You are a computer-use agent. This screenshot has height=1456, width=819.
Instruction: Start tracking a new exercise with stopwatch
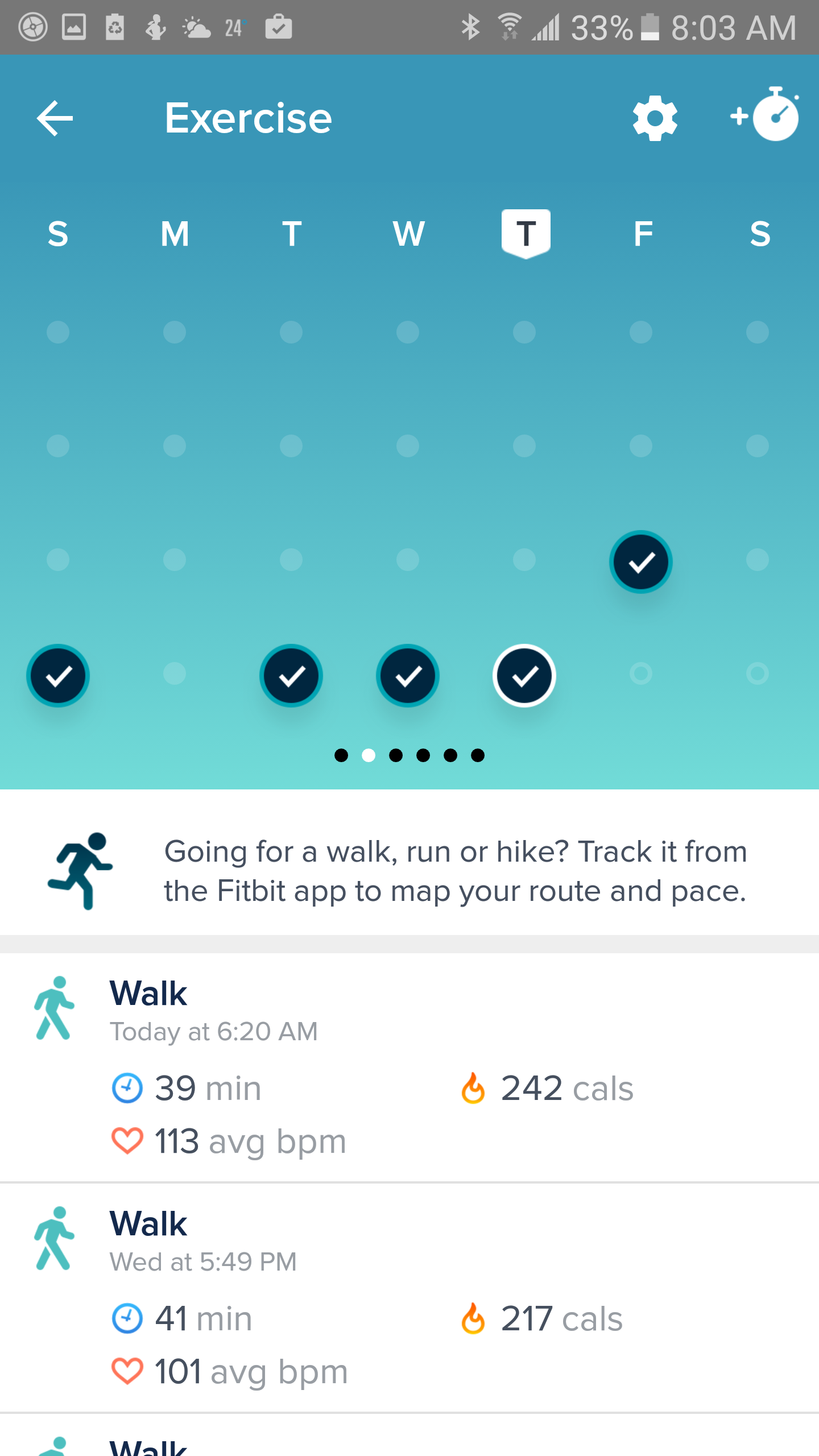click(x=766, y=115)
